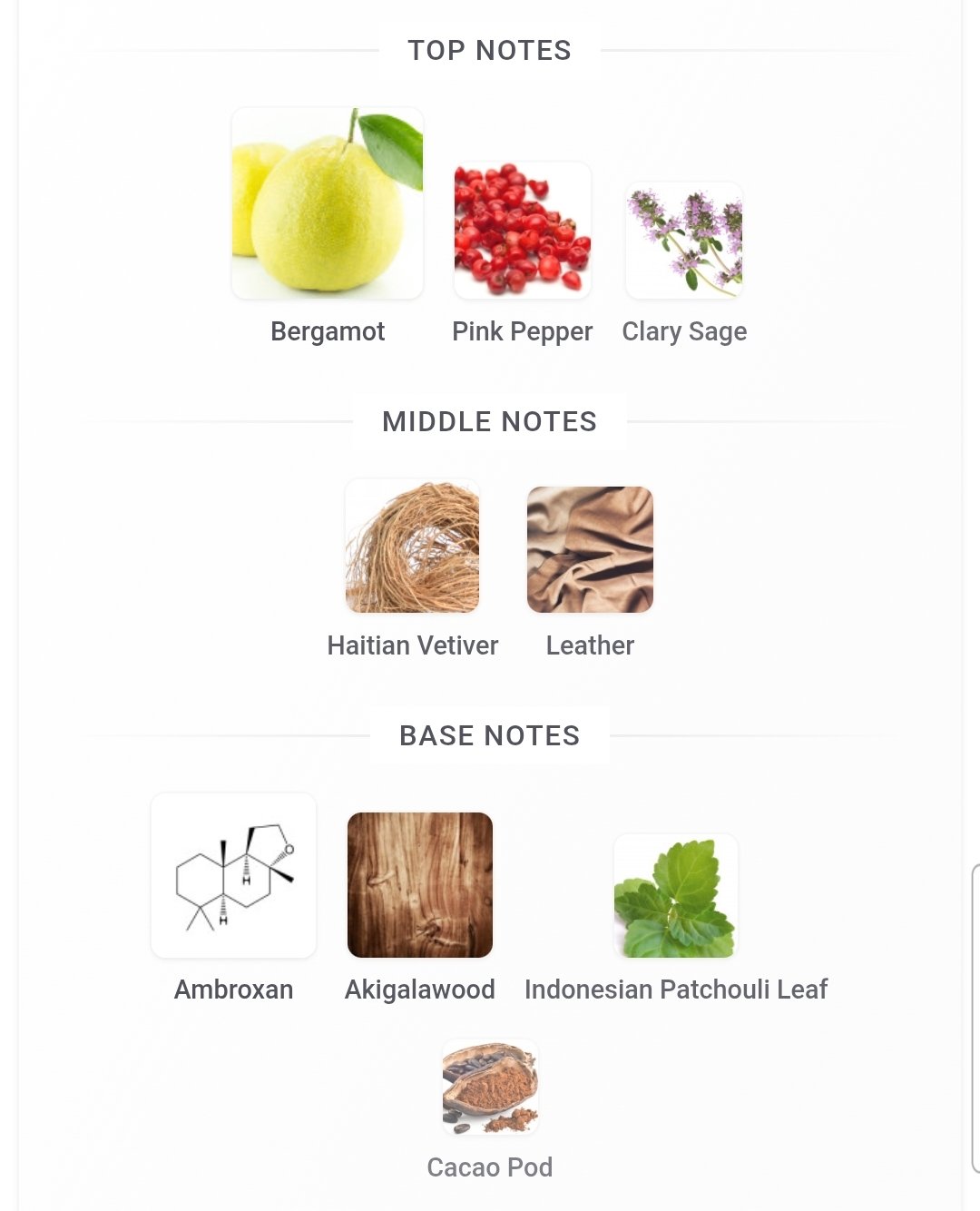View the Akigalawood note
Screen dimensions: 980x1211
tap(420, 885)
